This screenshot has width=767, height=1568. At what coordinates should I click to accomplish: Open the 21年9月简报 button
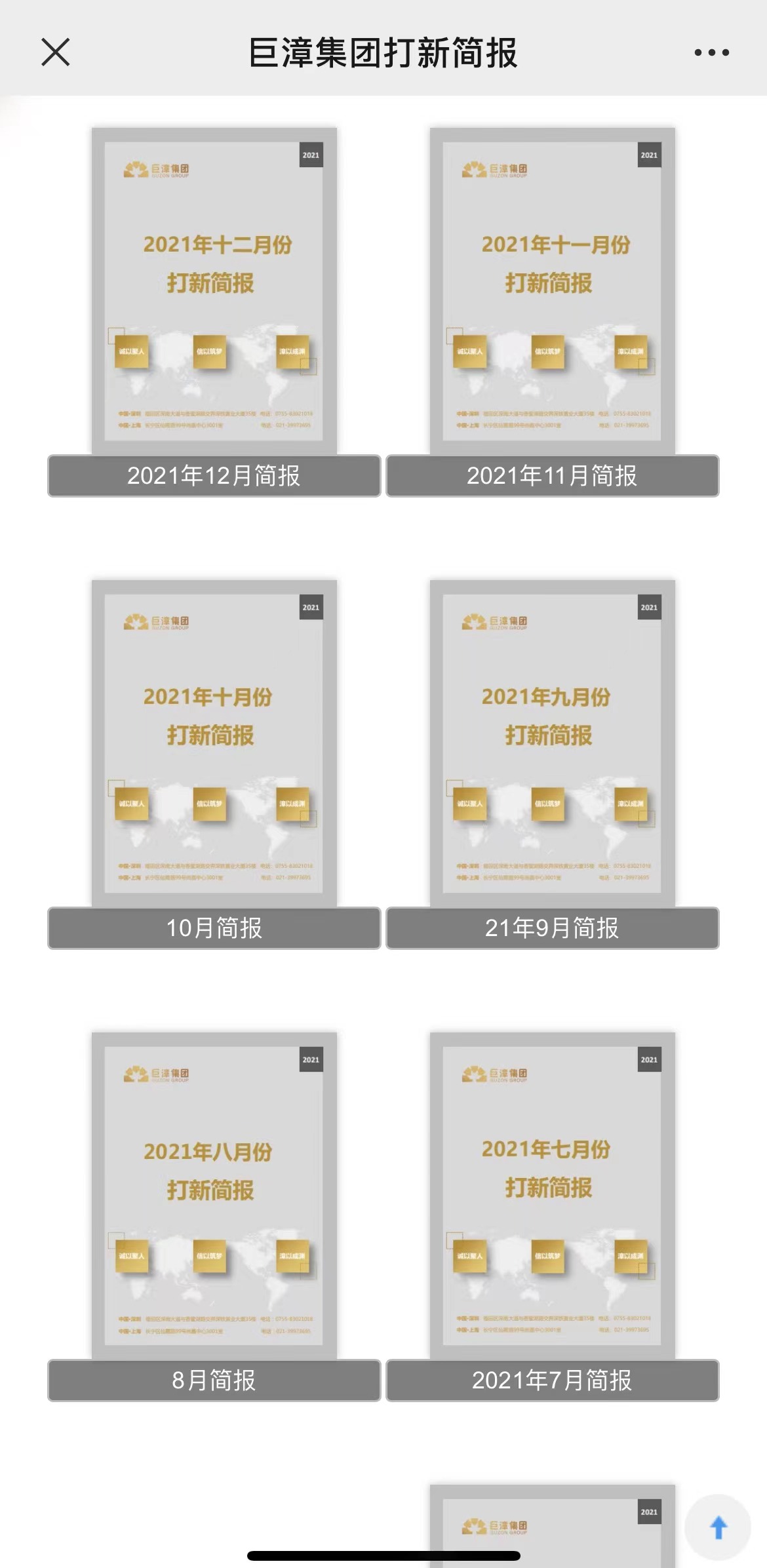(553, 928)
